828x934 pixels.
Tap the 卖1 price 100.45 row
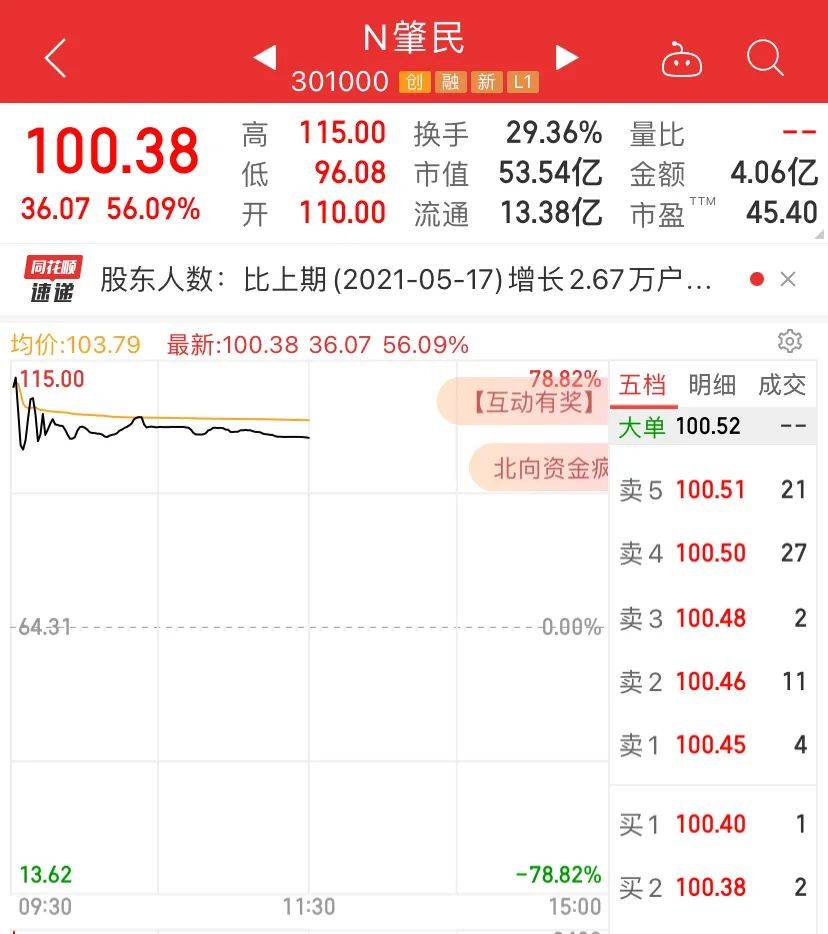click(x=712, y=745)
